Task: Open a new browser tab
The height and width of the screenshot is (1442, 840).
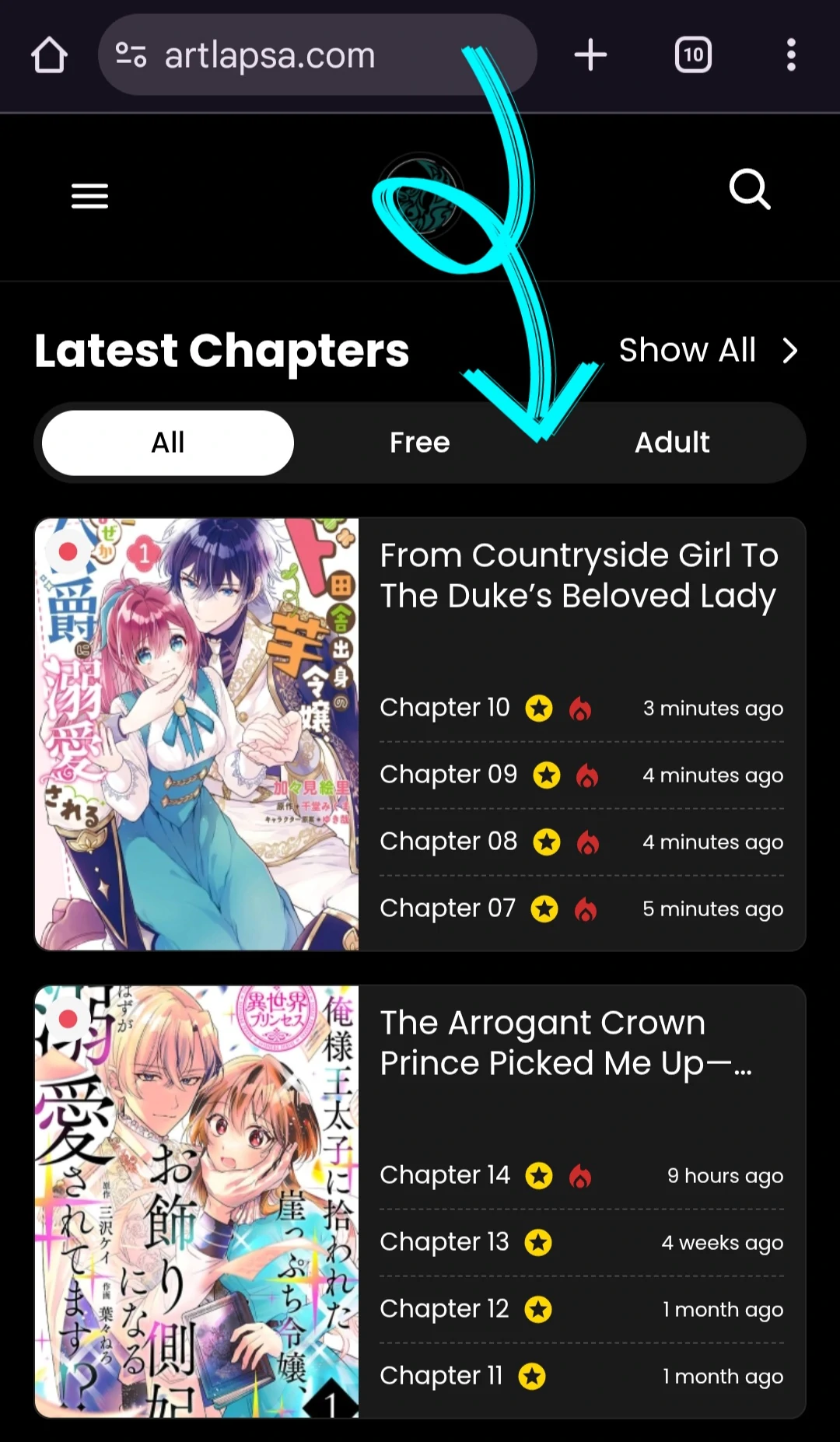Action: tap(590, 55)
